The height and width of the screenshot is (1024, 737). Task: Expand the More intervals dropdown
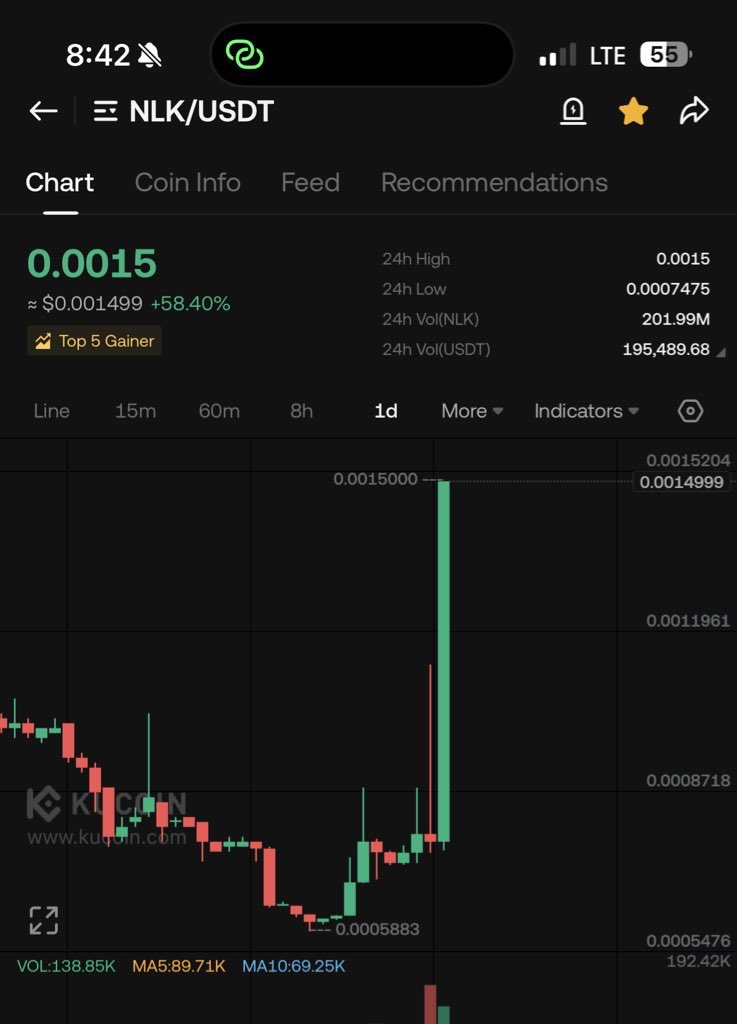coord(472,411)
